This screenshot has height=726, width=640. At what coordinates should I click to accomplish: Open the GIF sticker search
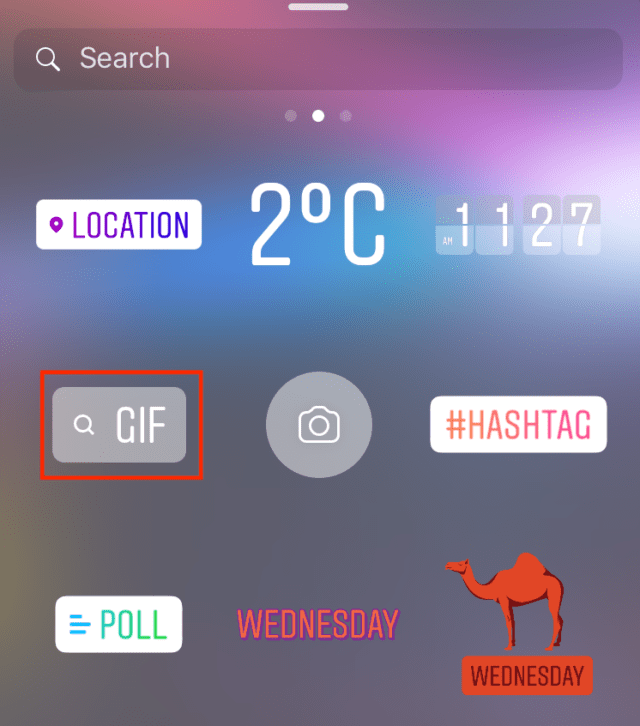[120, 425]
